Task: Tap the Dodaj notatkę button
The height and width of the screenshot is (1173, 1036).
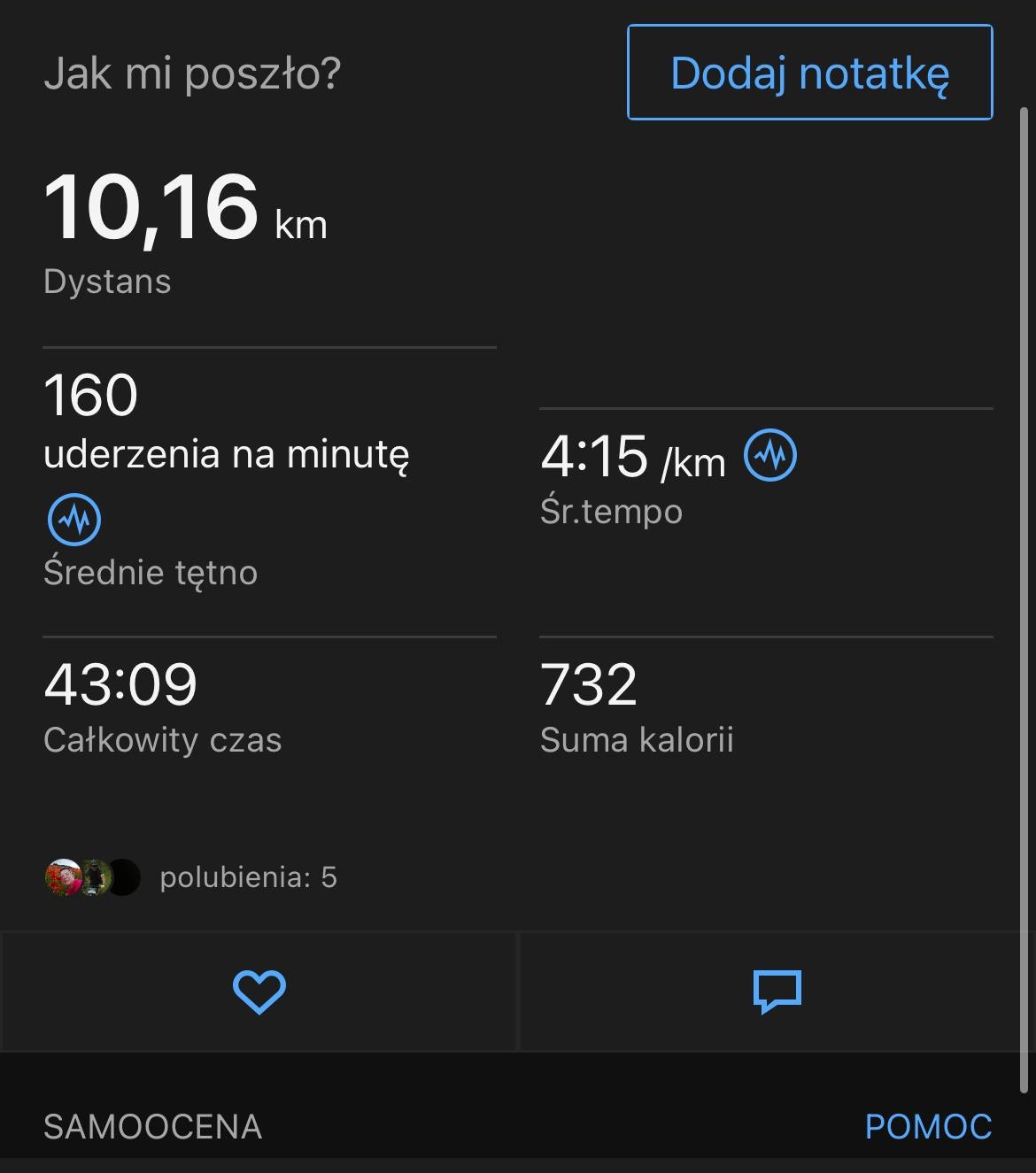Action: click(809, 73)
